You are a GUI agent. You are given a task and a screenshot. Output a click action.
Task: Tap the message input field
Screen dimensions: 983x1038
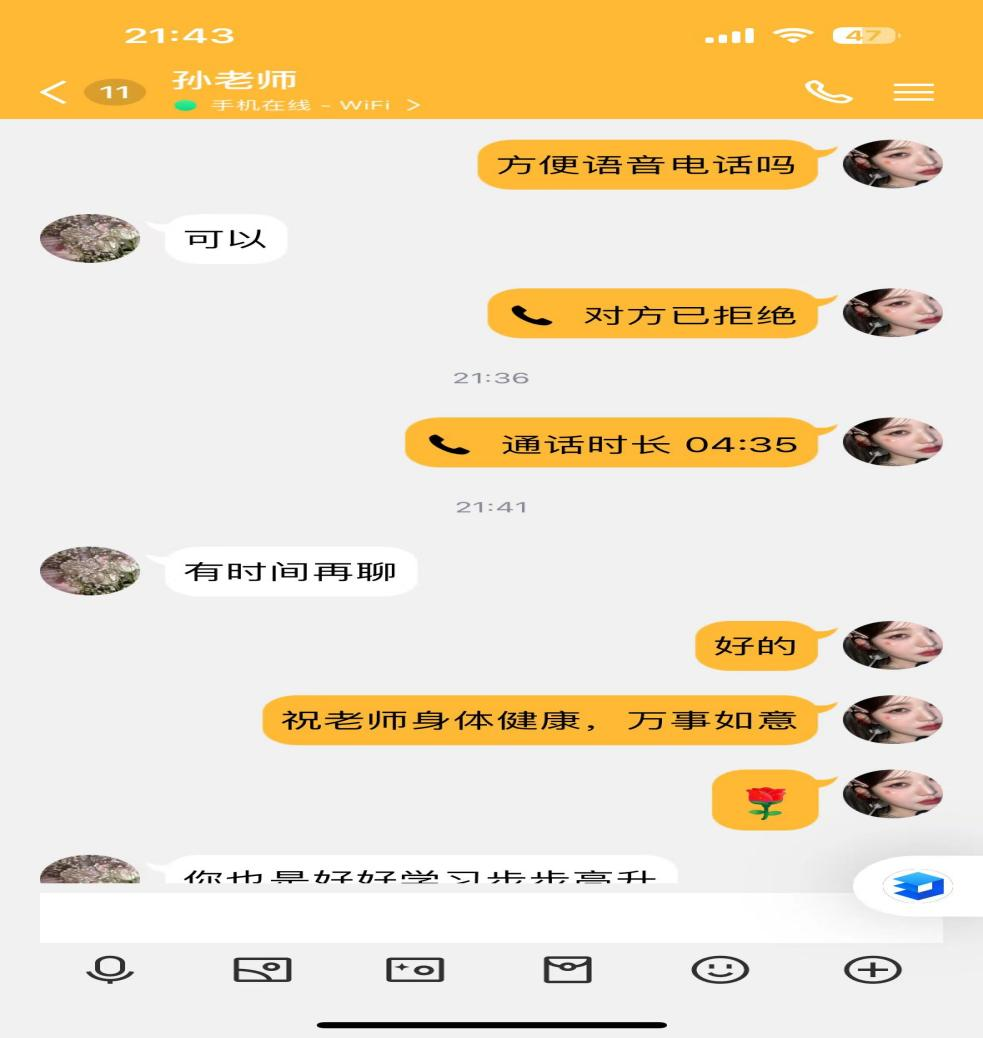tap(490, 918)
